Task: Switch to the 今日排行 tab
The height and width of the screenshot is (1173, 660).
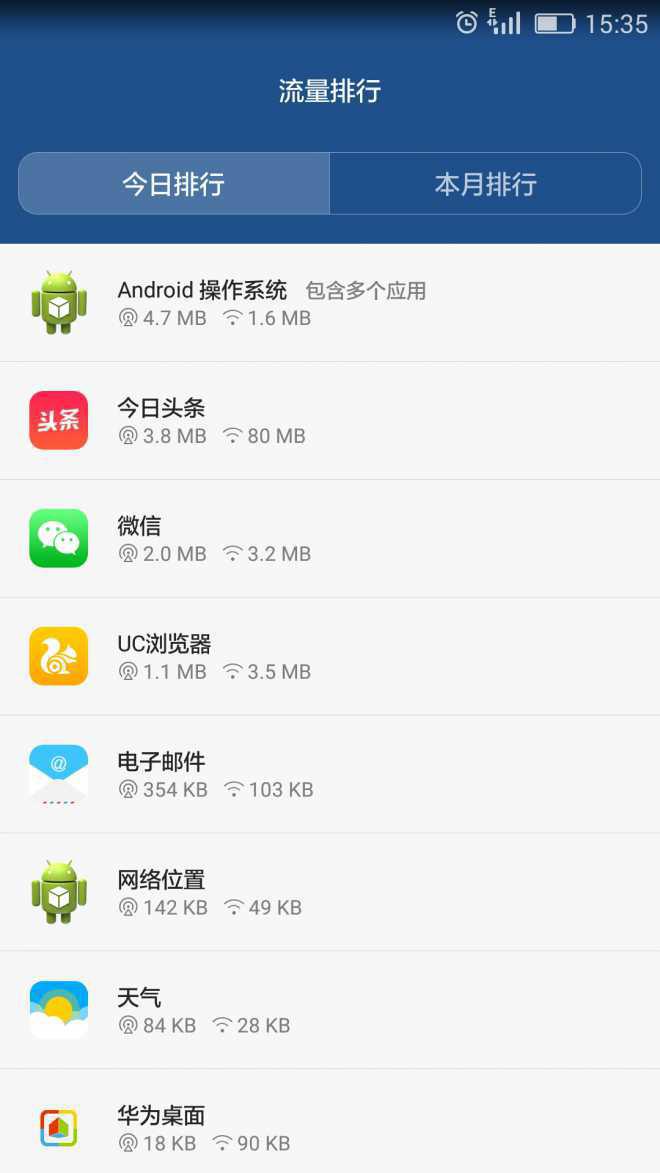Action: (x=174, y=184)
